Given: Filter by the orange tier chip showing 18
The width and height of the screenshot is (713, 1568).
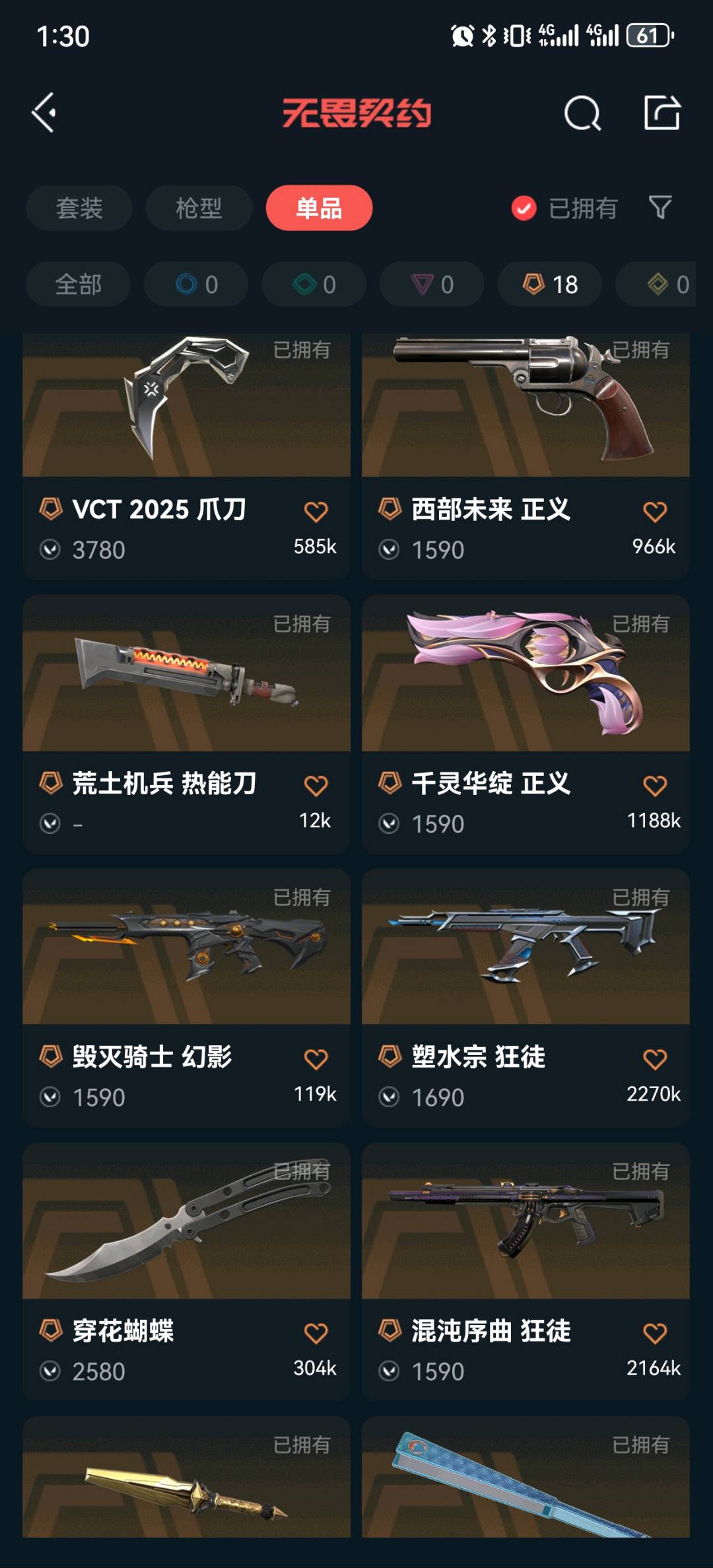Looking at the screenshot, I should click(549, 285).
